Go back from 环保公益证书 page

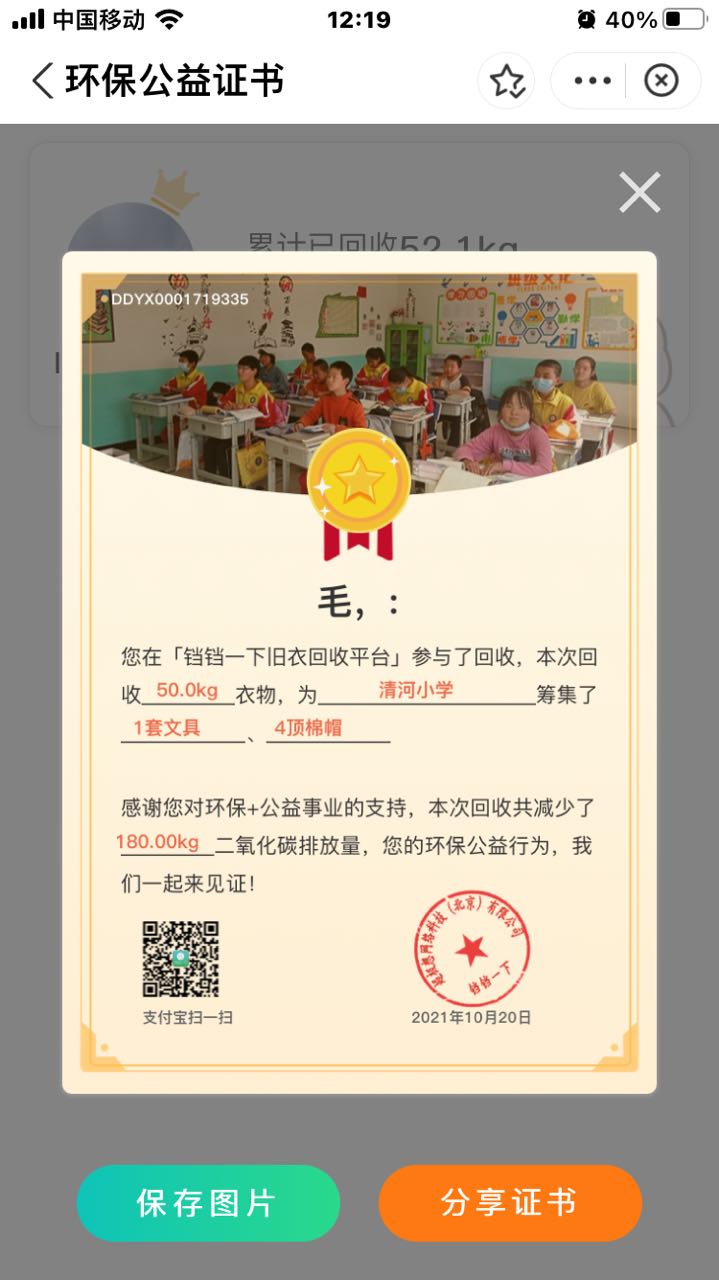[42, 81]
